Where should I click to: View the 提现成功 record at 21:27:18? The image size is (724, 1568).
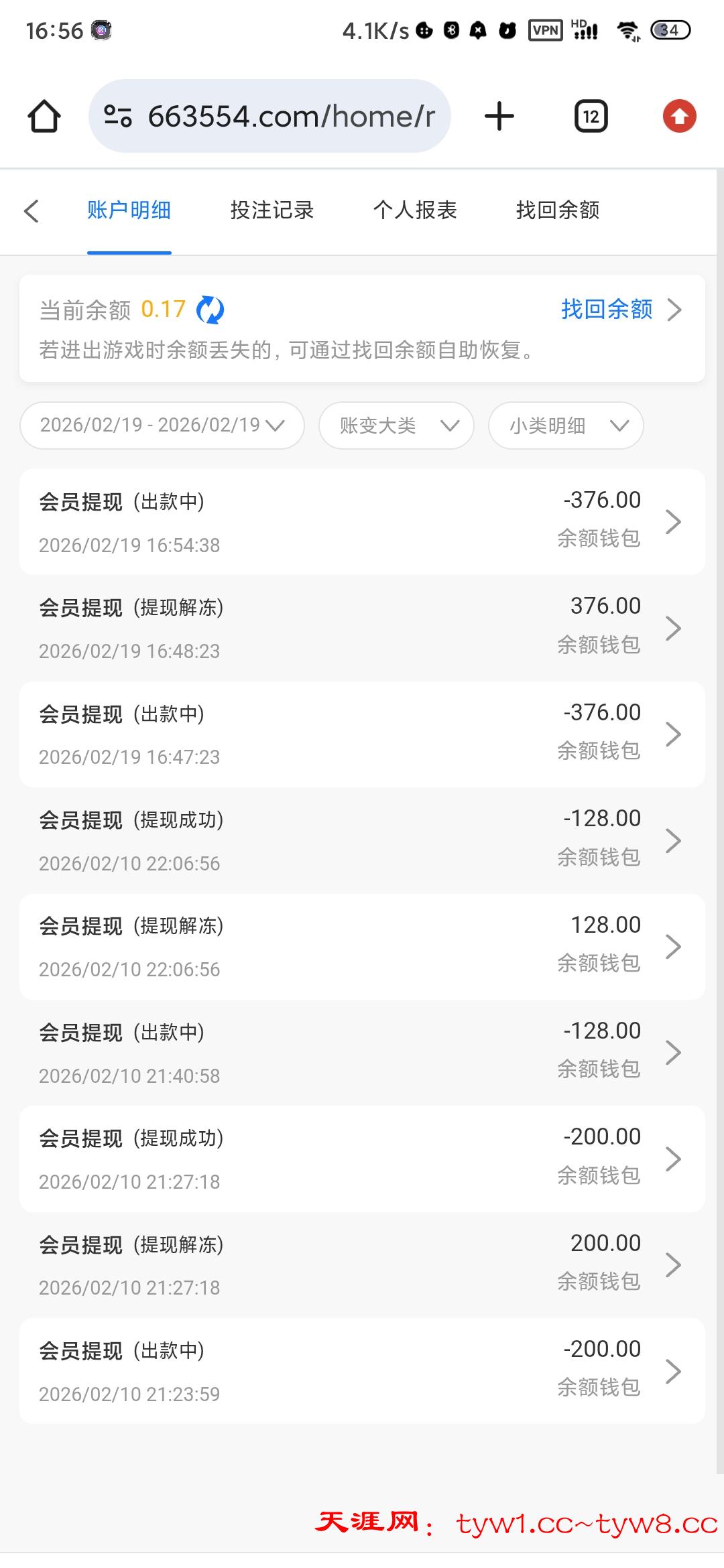(x=362, y=1159)
